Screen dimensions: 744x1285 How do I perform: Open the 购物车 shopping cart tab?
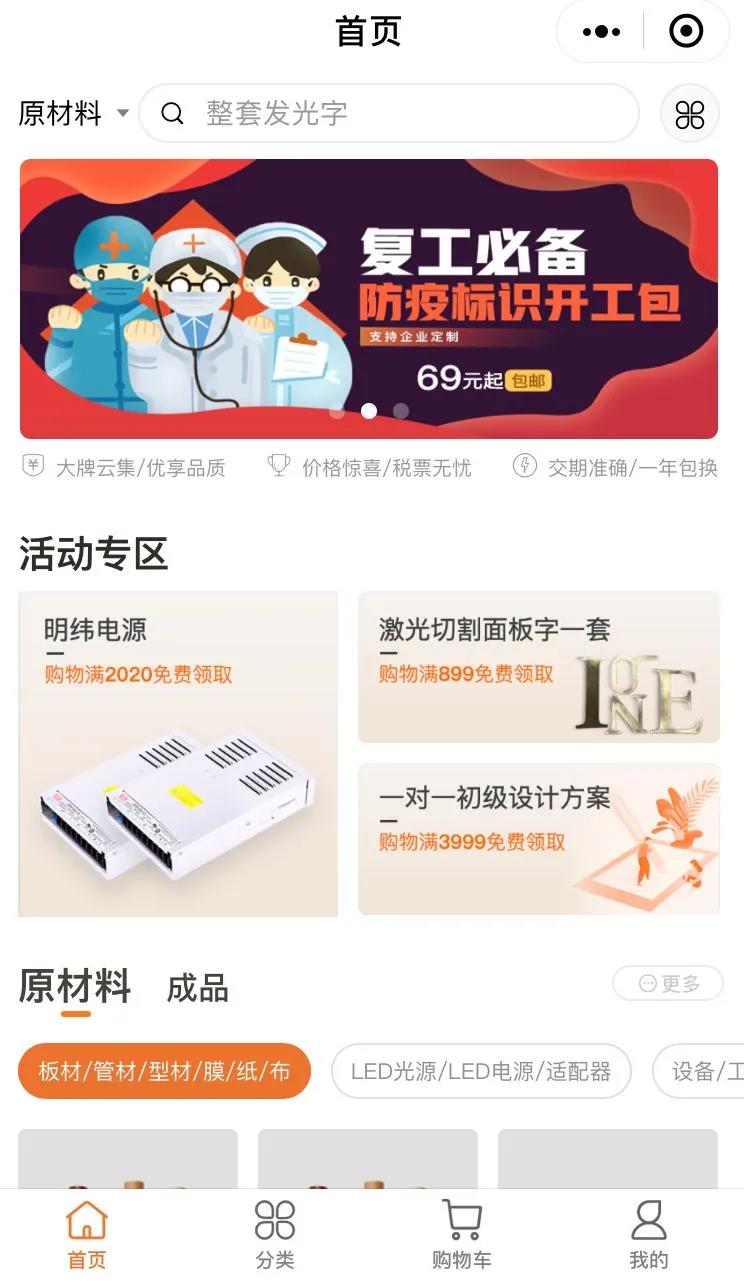[461, 1236]
